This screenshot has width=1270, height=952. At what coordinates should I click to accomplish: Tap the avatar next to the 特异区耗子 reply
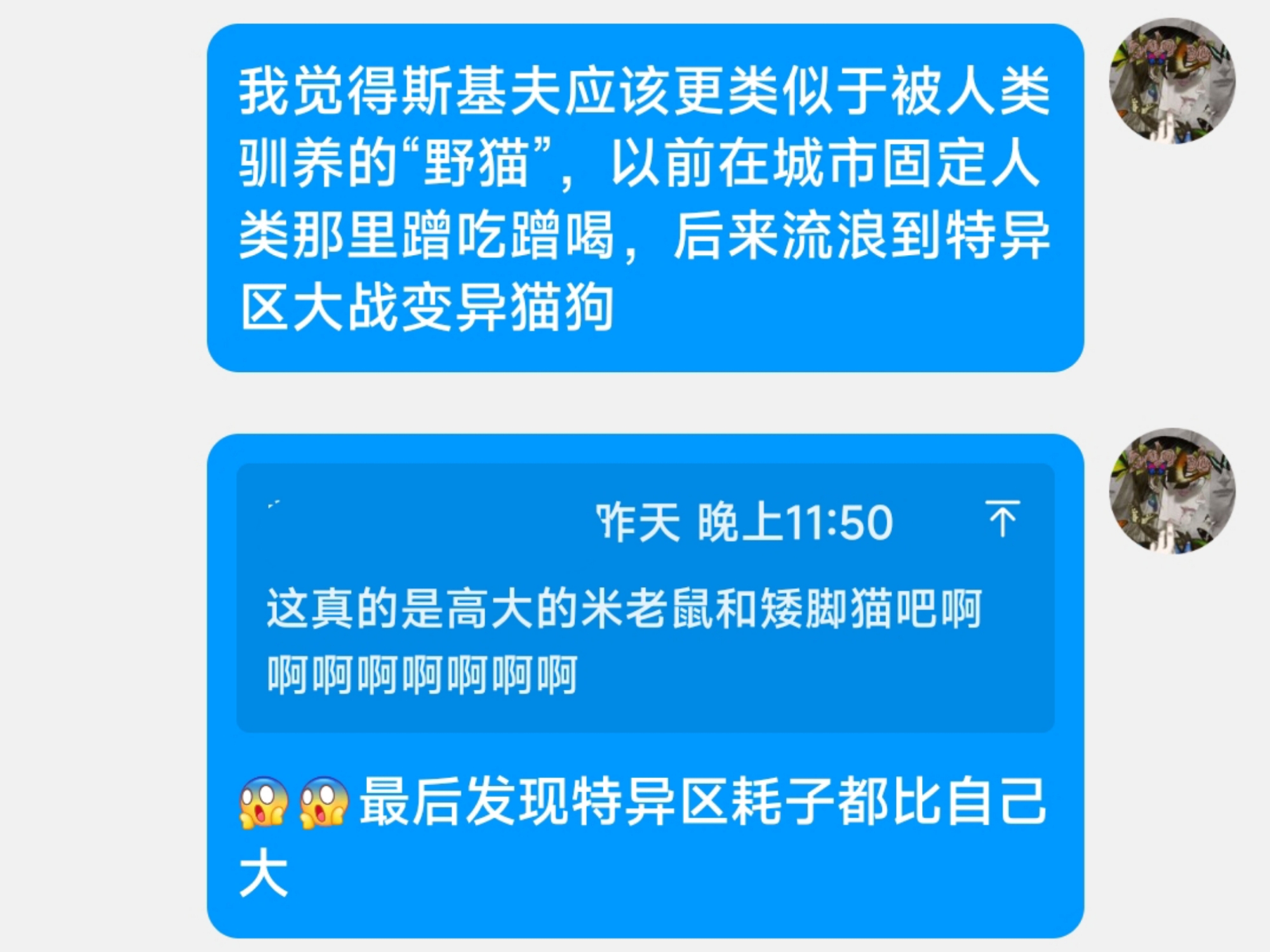click(1172, 491)
